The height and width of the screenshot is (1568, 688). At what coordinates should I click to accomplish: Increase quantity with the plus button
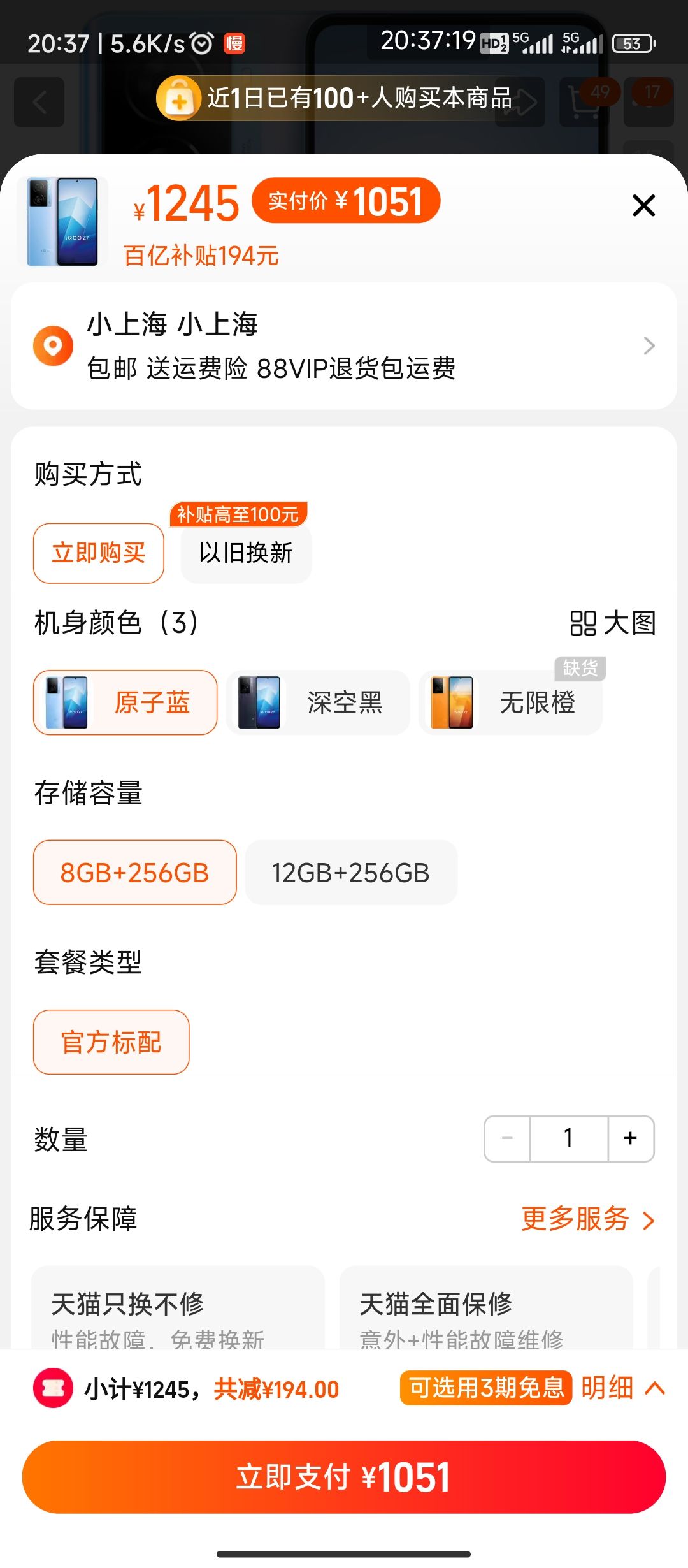[629, 1139]
